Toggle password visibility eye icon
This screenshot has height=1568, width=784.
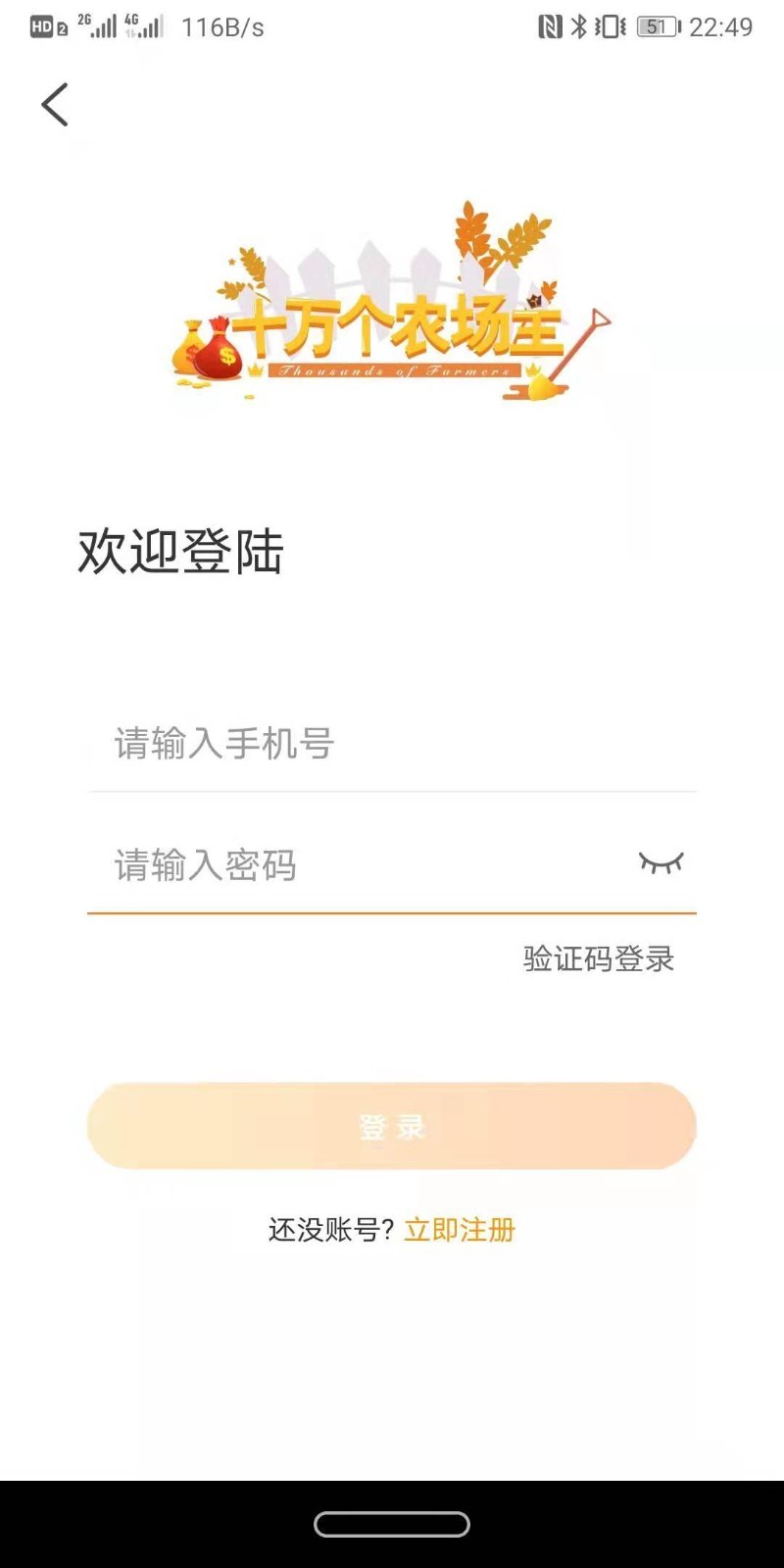click(661, 863)
